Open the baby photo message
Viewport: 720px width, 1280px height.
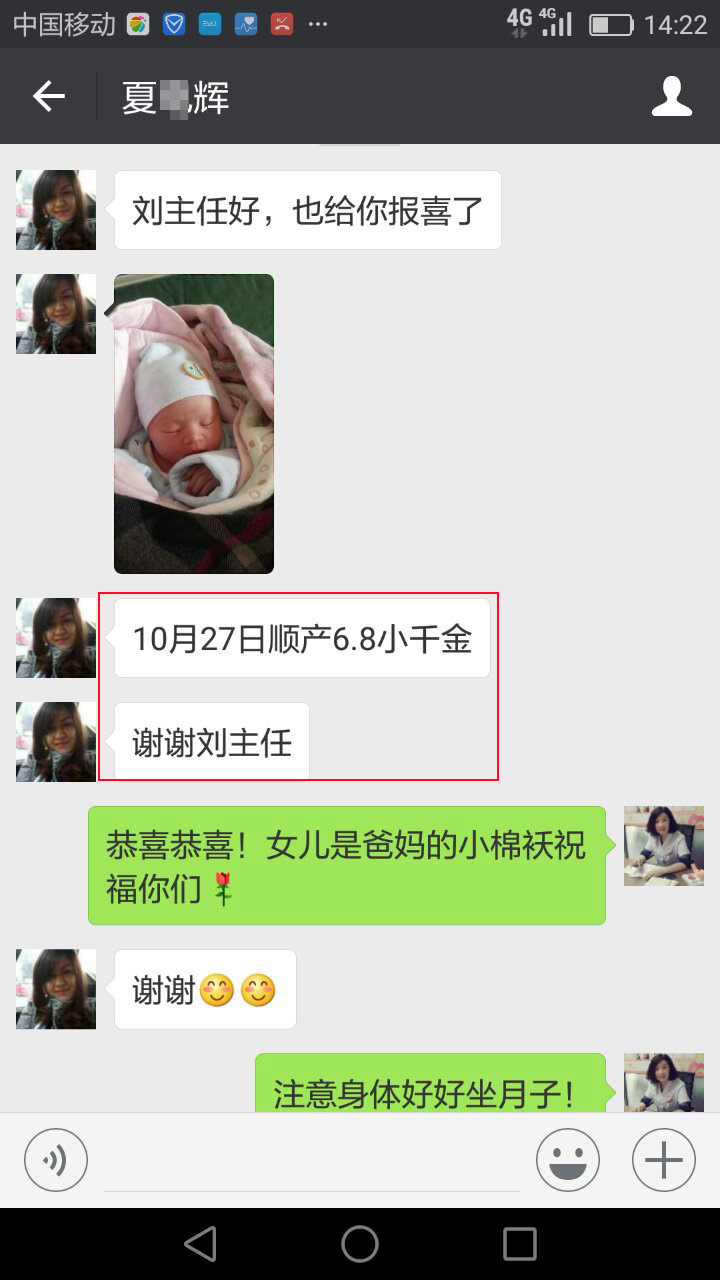pos(194,423)
